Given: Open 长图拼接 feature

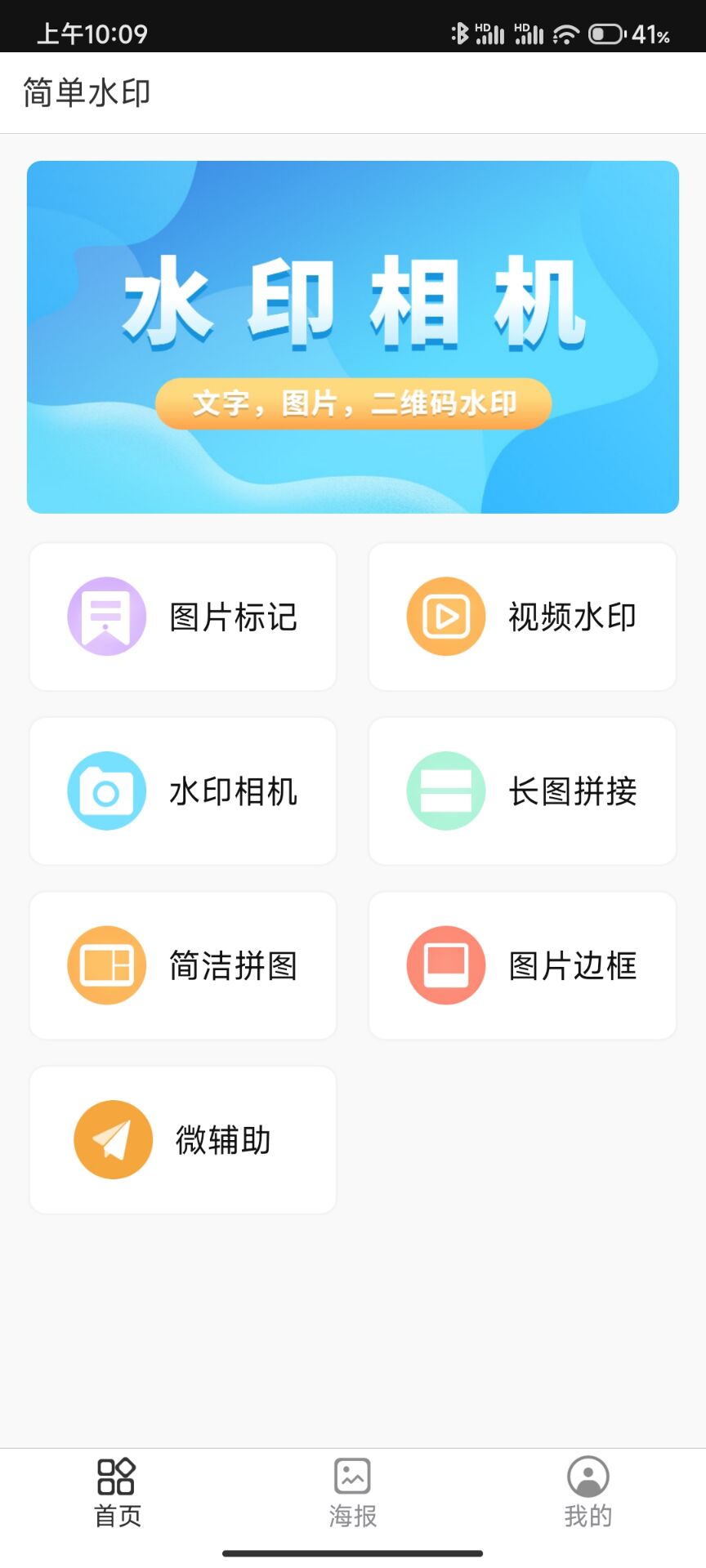Looking at the screenshot, I should pos(522,791).
